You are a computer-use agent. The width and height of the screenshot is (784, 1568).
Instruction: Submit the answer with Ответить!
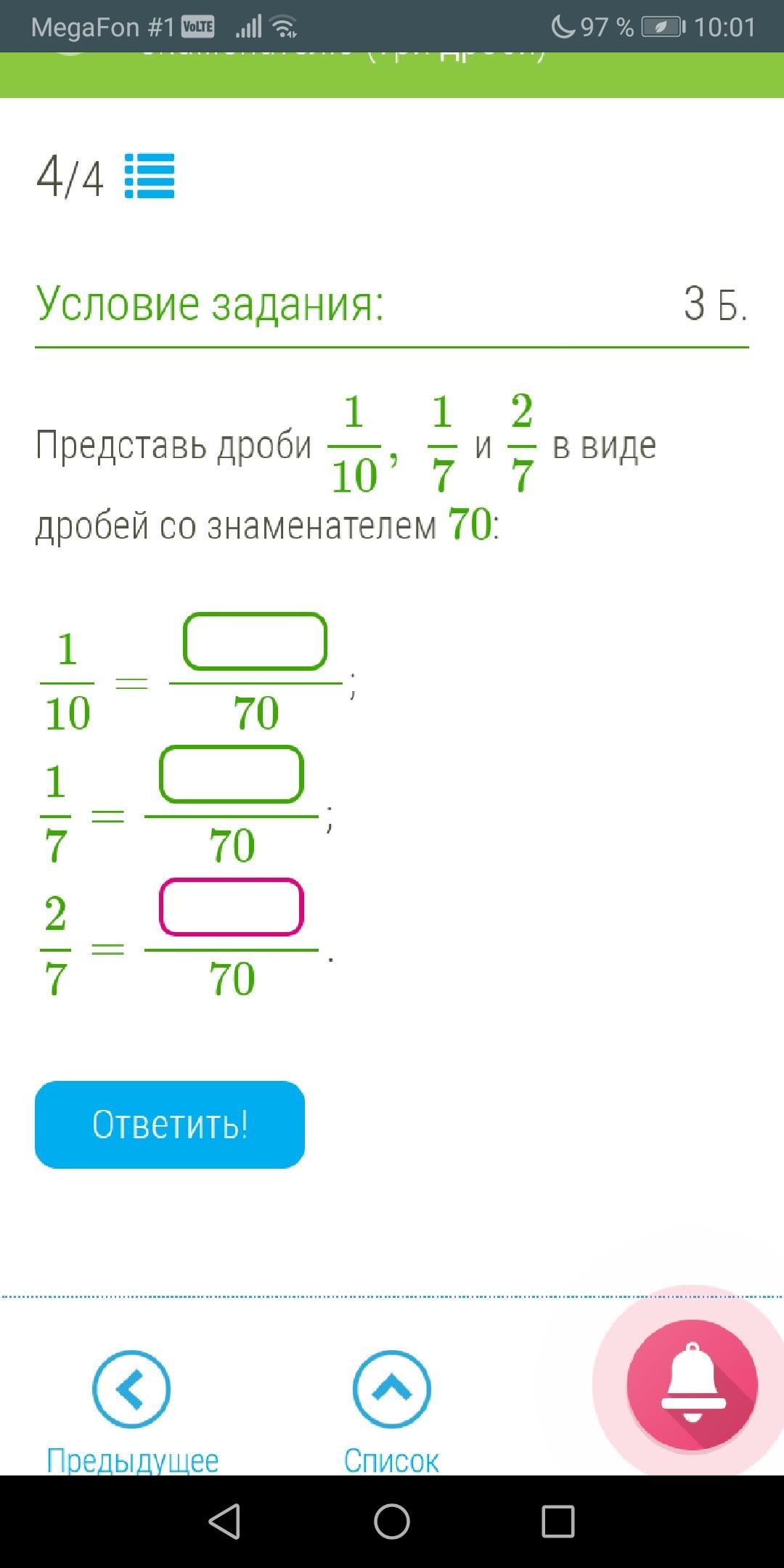pyautogui.click(x=170, y=1124)
